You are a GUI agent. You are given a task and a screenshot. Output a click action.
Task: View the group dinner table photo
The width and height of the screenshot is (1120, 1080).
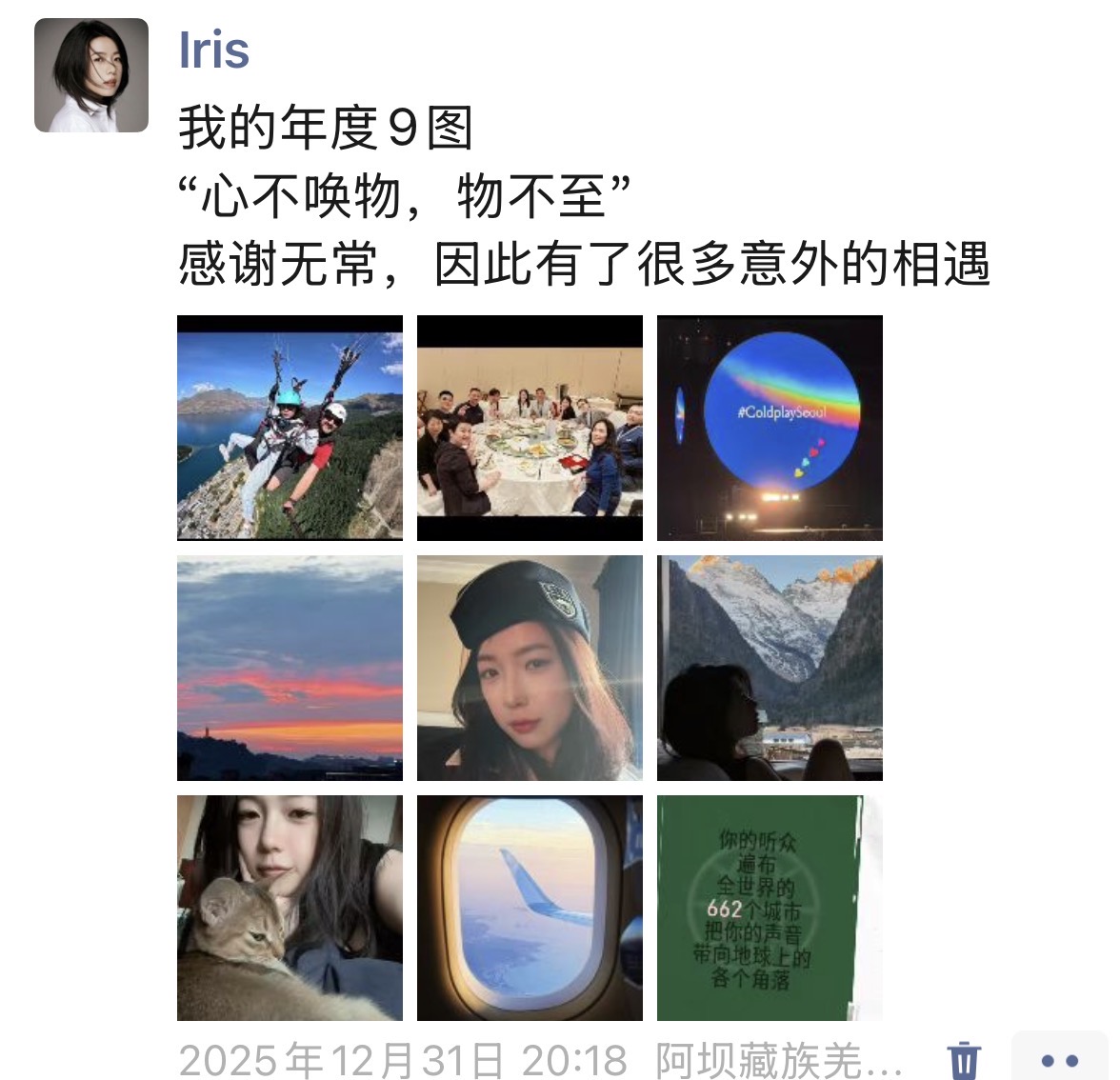[530, 428]
